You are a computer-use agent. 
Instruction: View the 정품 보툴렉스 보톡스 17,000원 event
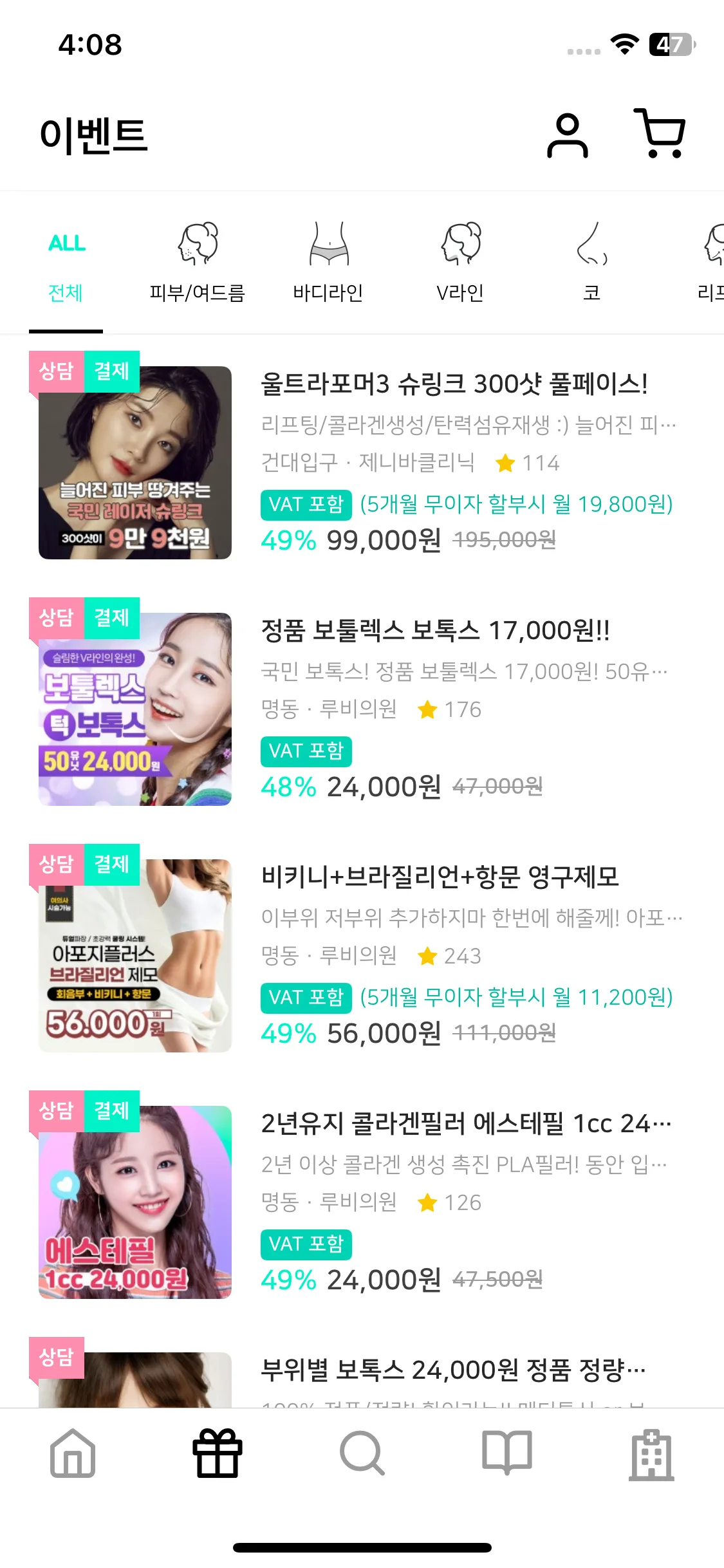435,631
